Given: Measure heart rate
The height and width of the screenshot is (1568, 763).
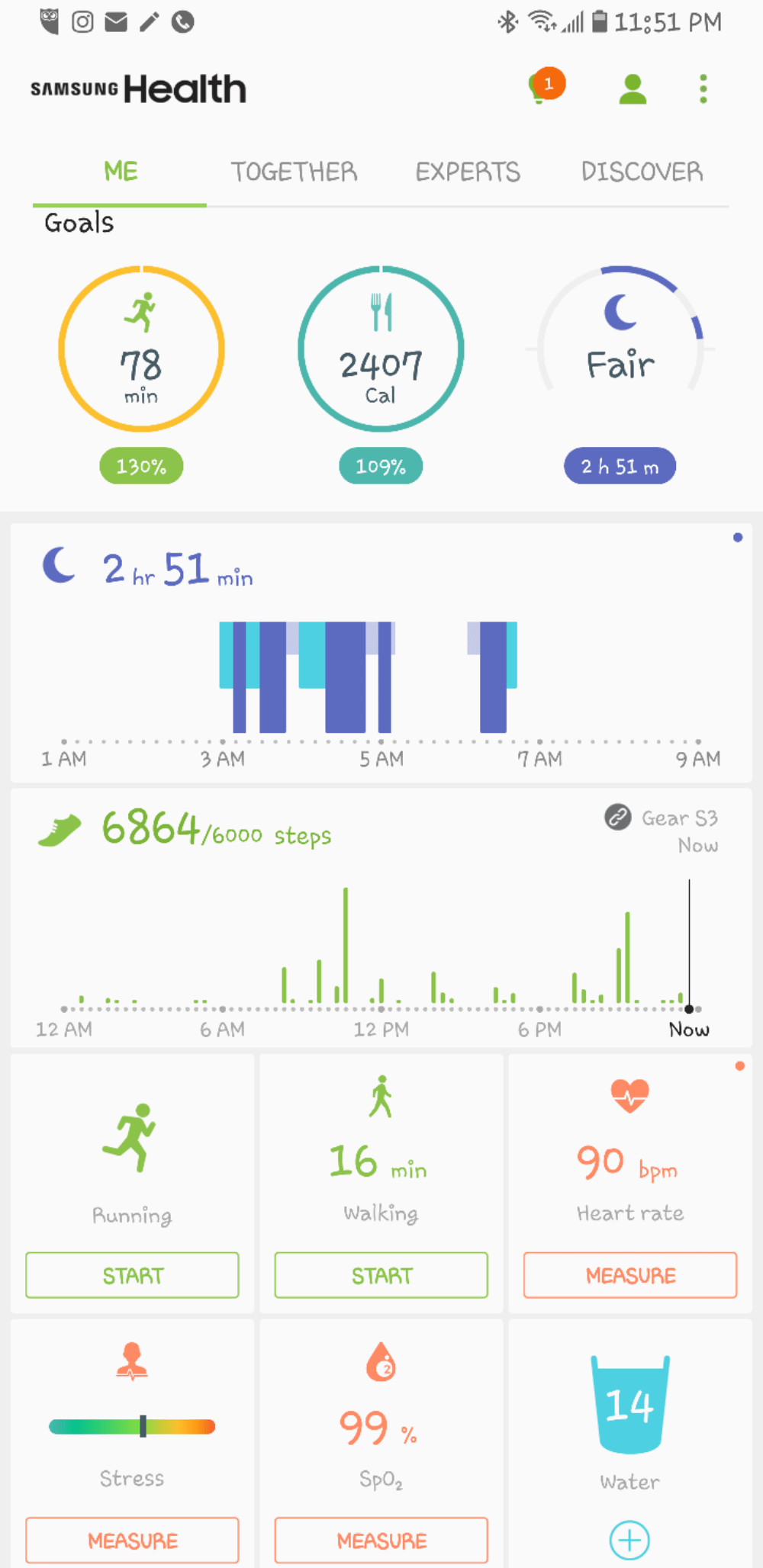Looking at the screenshot, I should pyautogui.click(x=630, y=1275).
